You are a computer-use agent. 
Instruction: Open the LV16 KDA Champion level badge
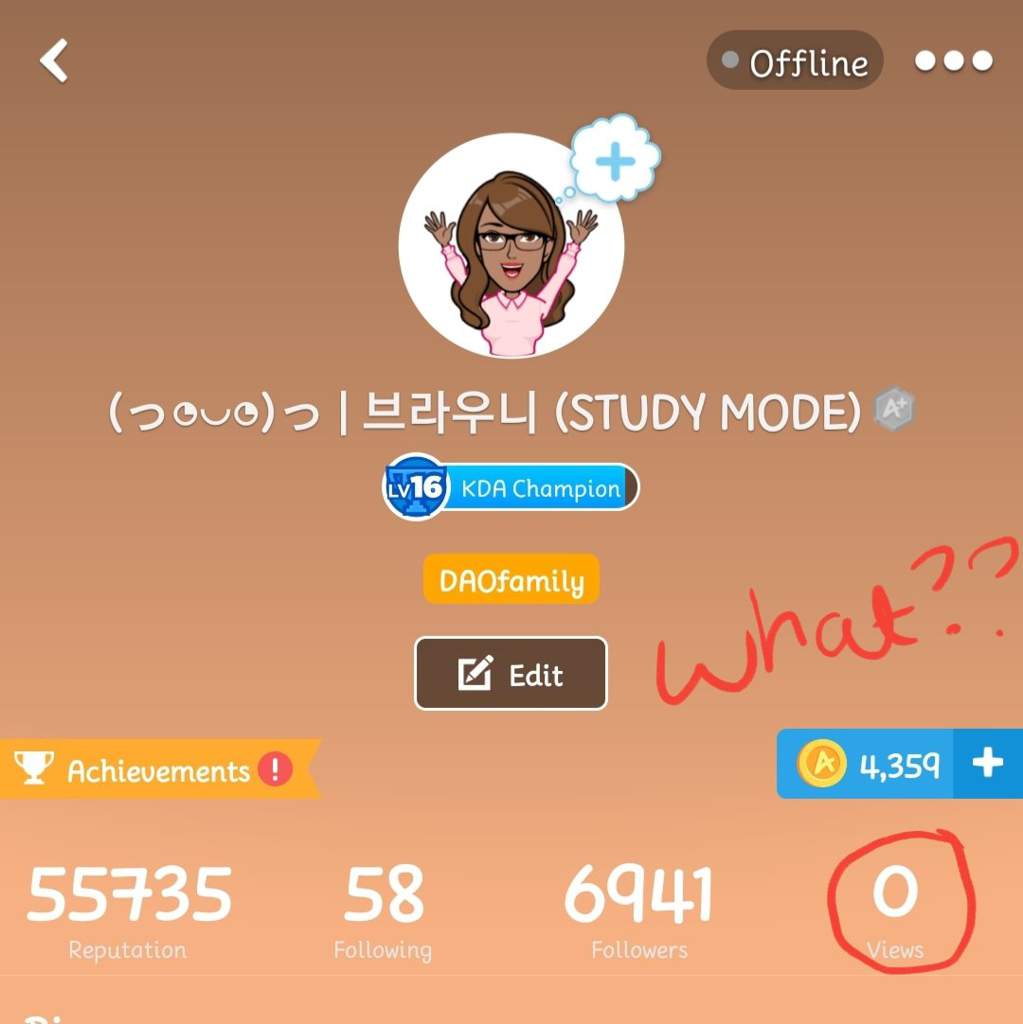pyautogui.click(x=510, y=489)
